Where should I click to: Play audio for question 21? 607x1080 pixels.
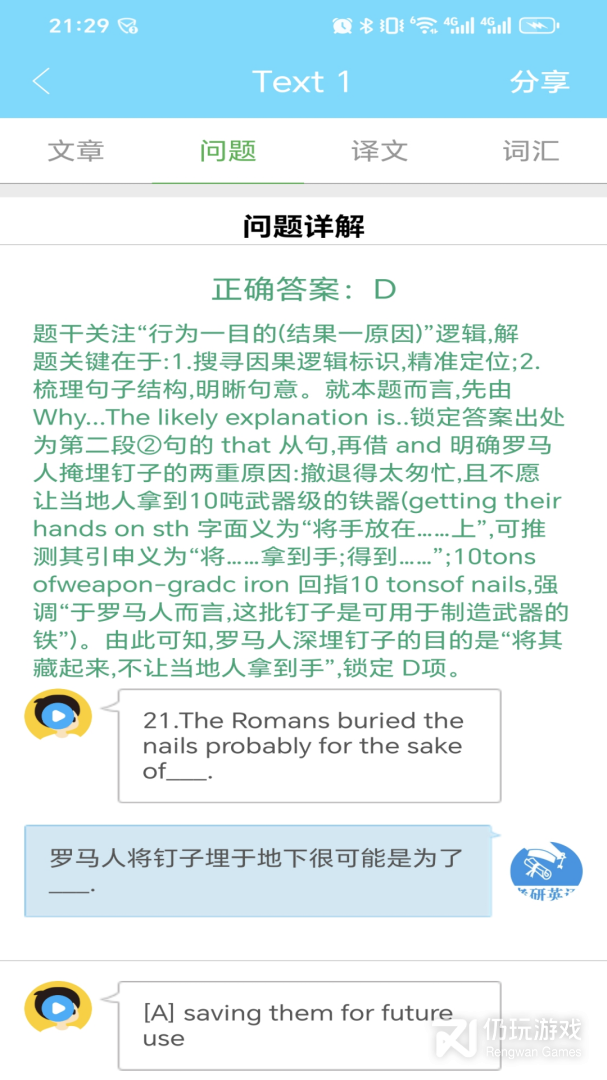click(58, 715)
